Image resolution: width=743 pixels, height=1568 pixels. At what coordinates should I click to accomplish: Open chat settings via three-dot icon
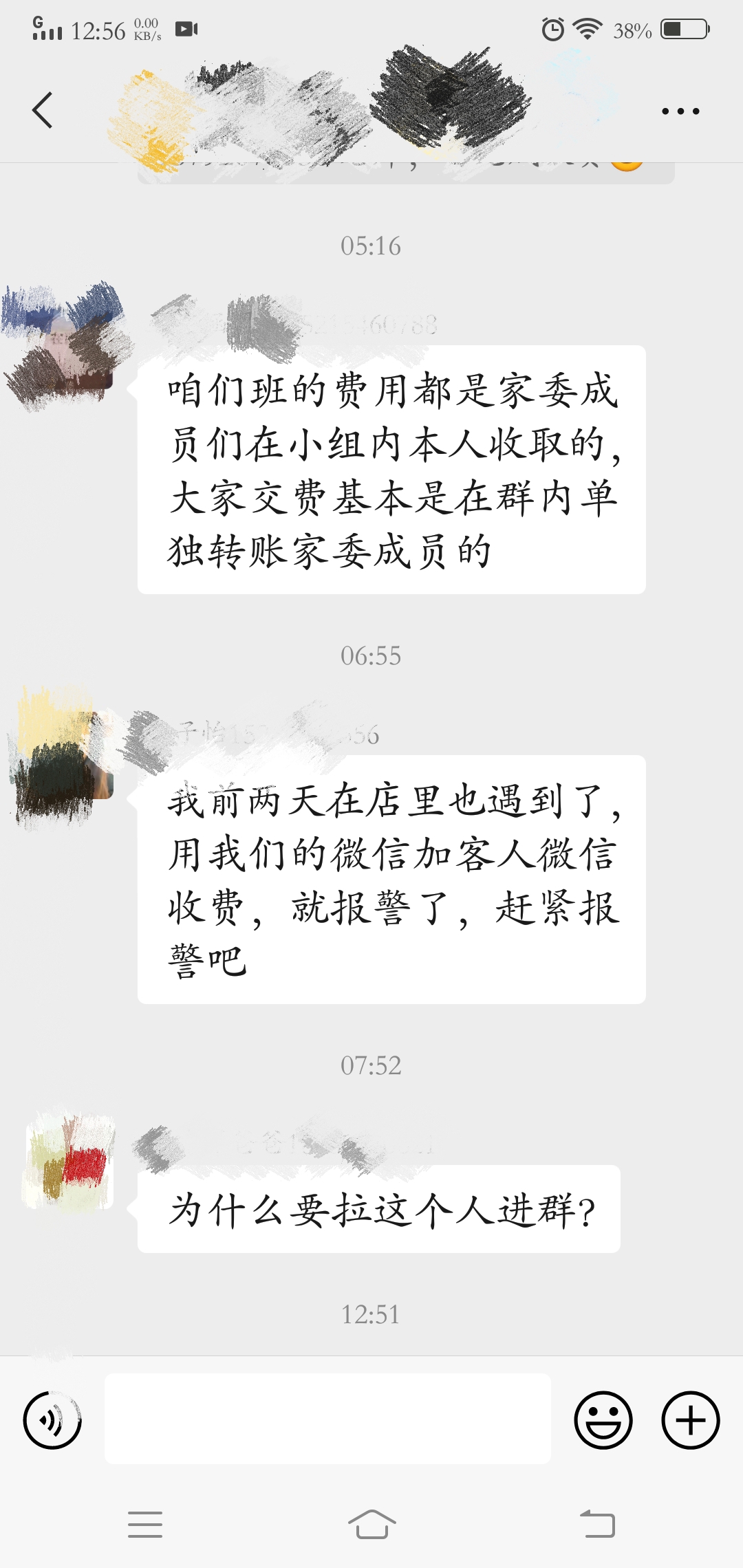tap(680, 110)
